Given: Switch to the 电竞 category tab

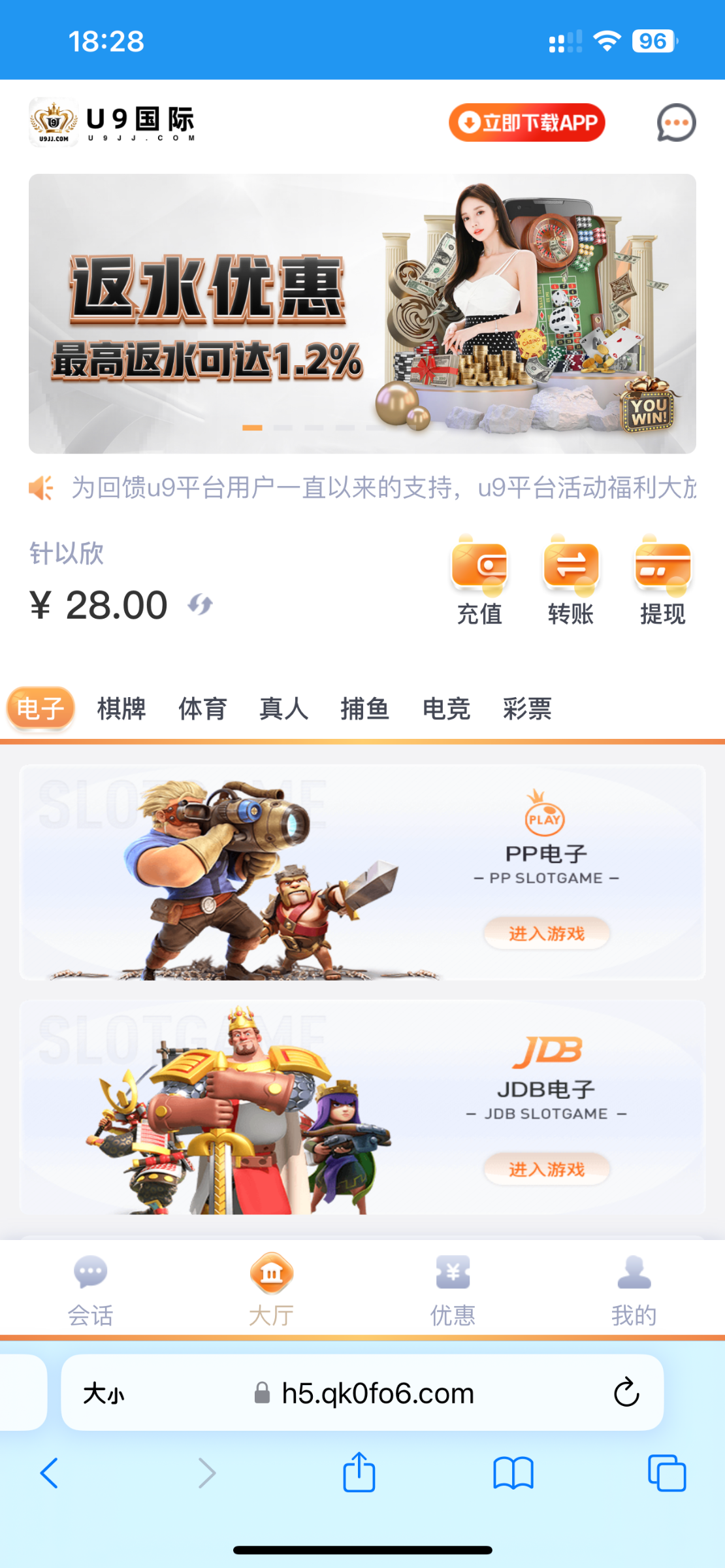Looking at the screenshot, I should [446, 708].
